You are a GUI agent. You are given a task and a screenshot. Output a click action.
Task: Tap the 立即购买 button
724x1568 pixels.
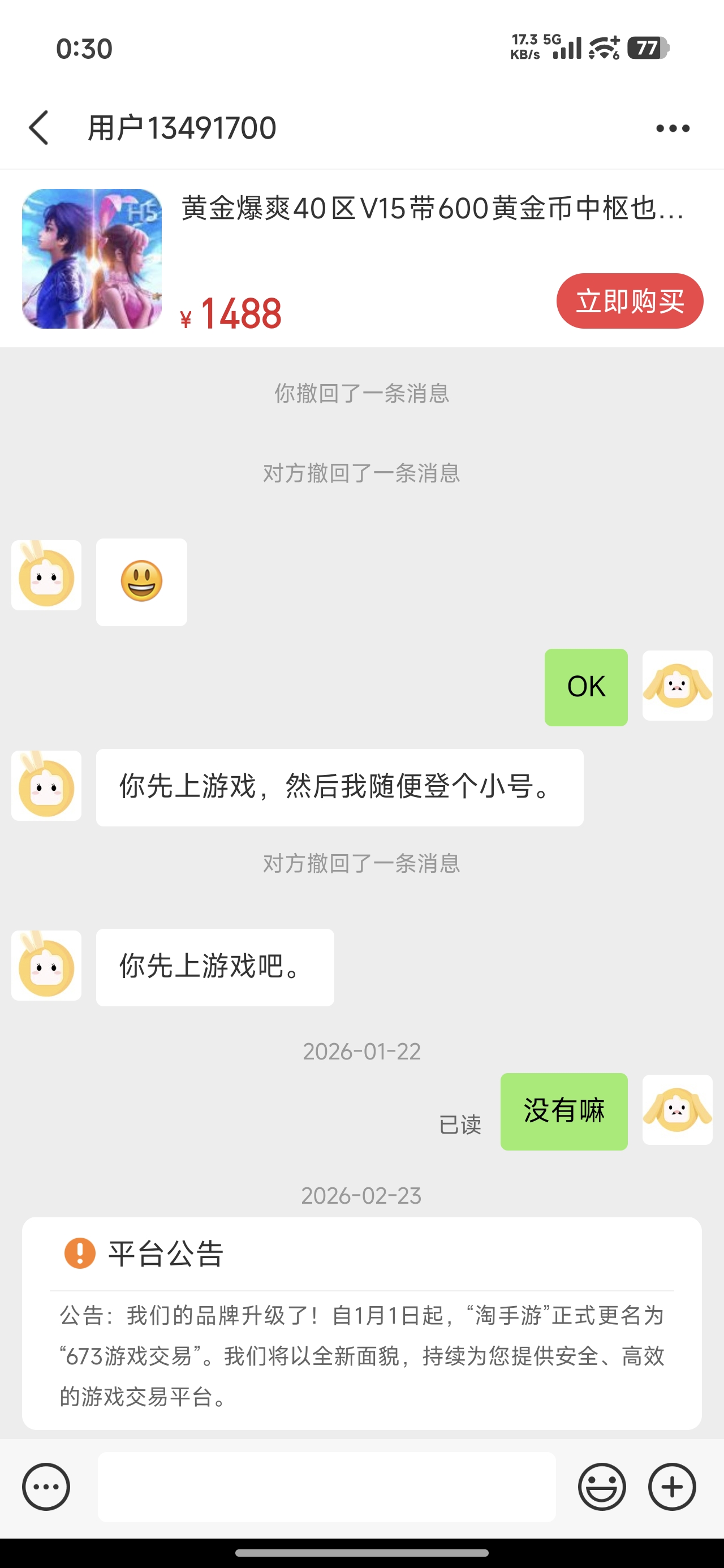629,301
